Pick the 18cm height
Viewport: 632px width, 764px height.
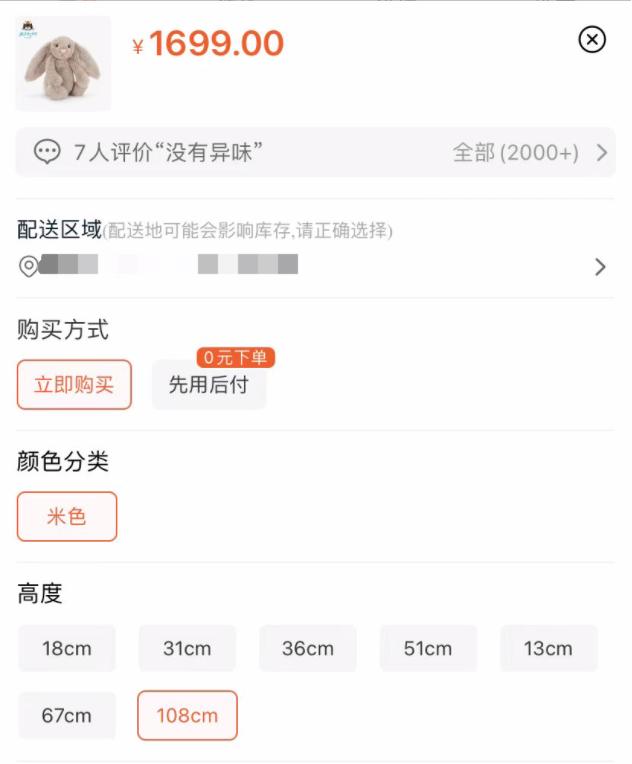pyautogui.click(x=67, y=648)
